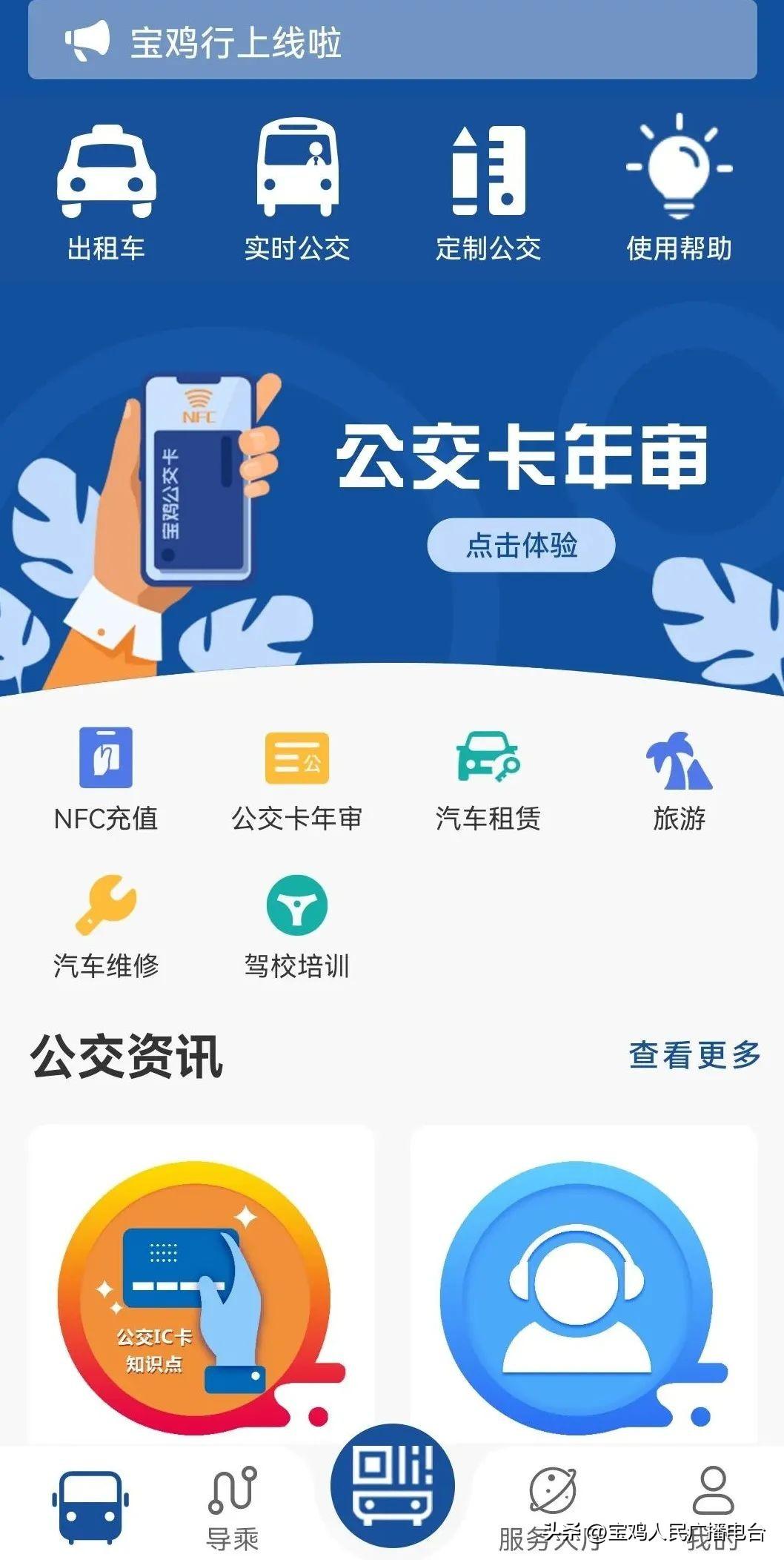
Task: Open 驾校培训 driving school training
Action: (x=297, y=927)
